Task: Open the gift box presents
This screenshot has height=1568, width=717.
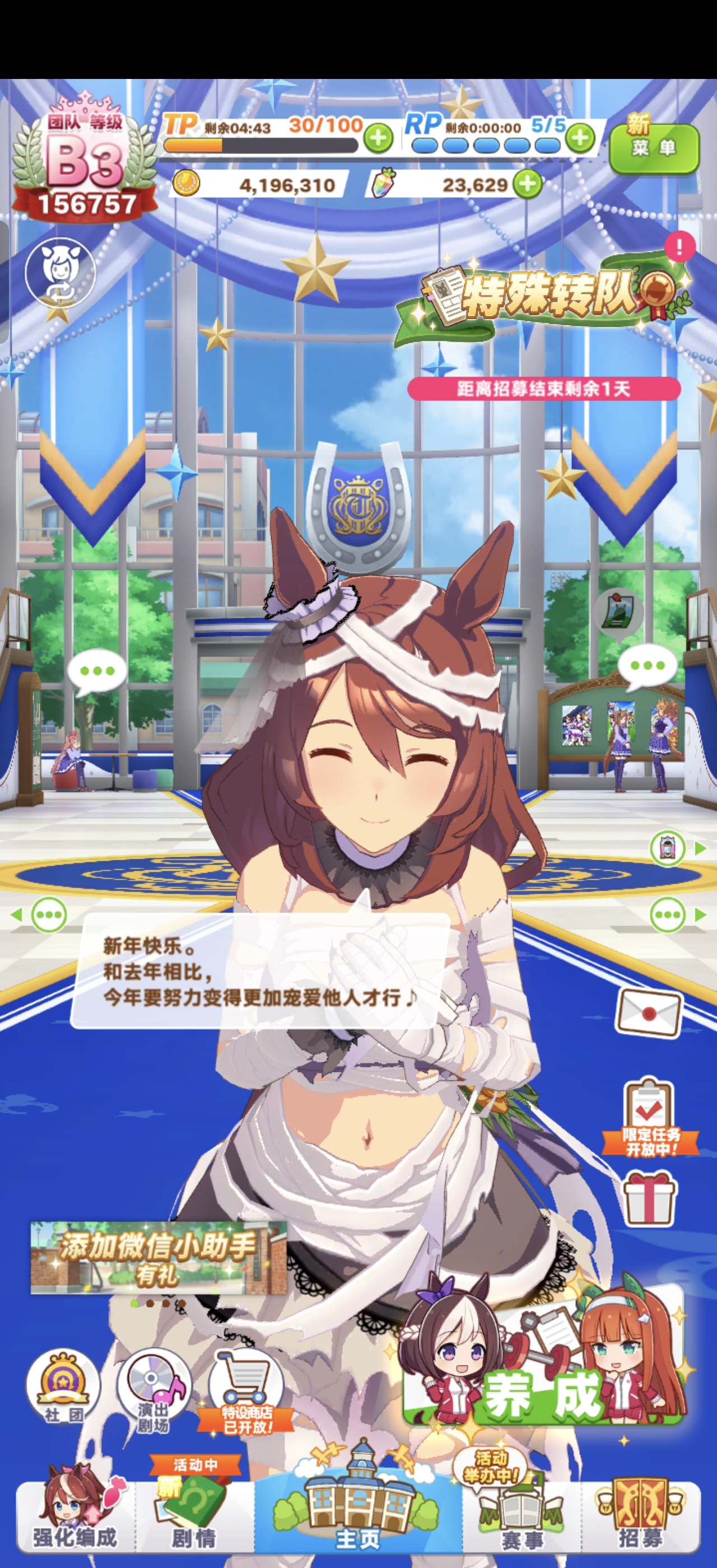Action: pyautogui.click(x=649, y=1198)
